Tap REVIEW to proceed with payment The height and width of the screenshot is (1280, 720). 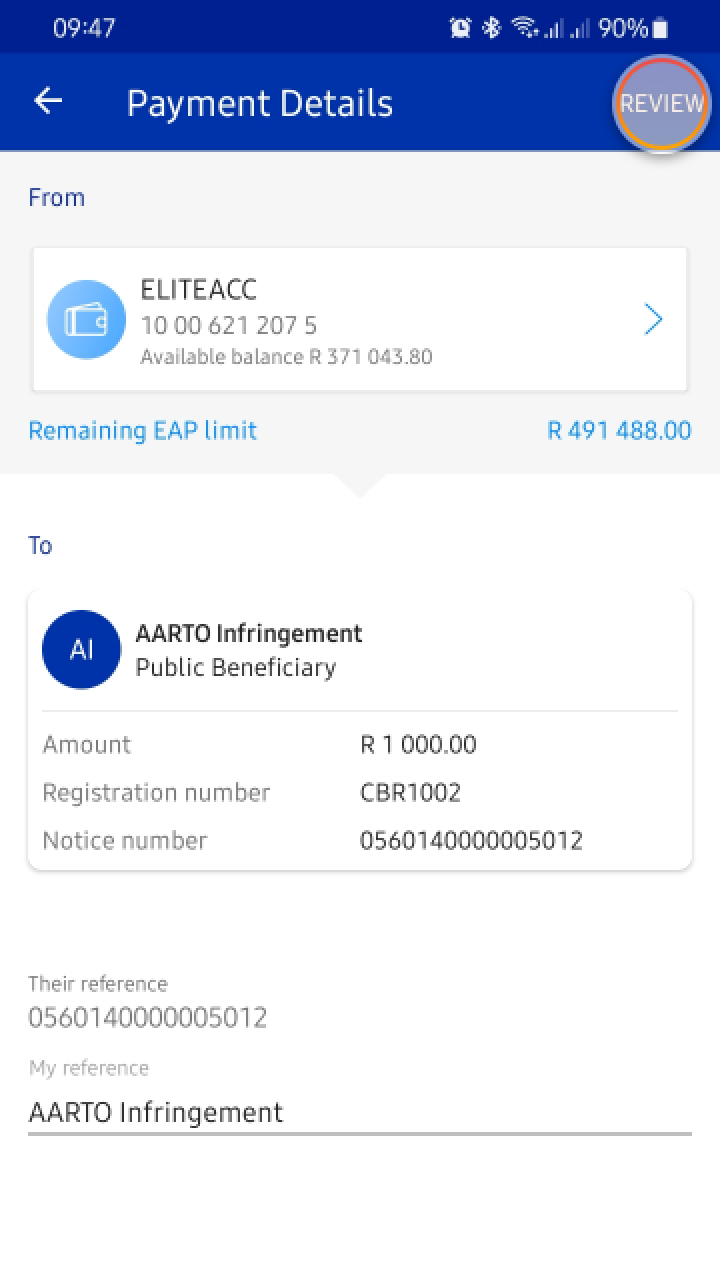(662, 102)
